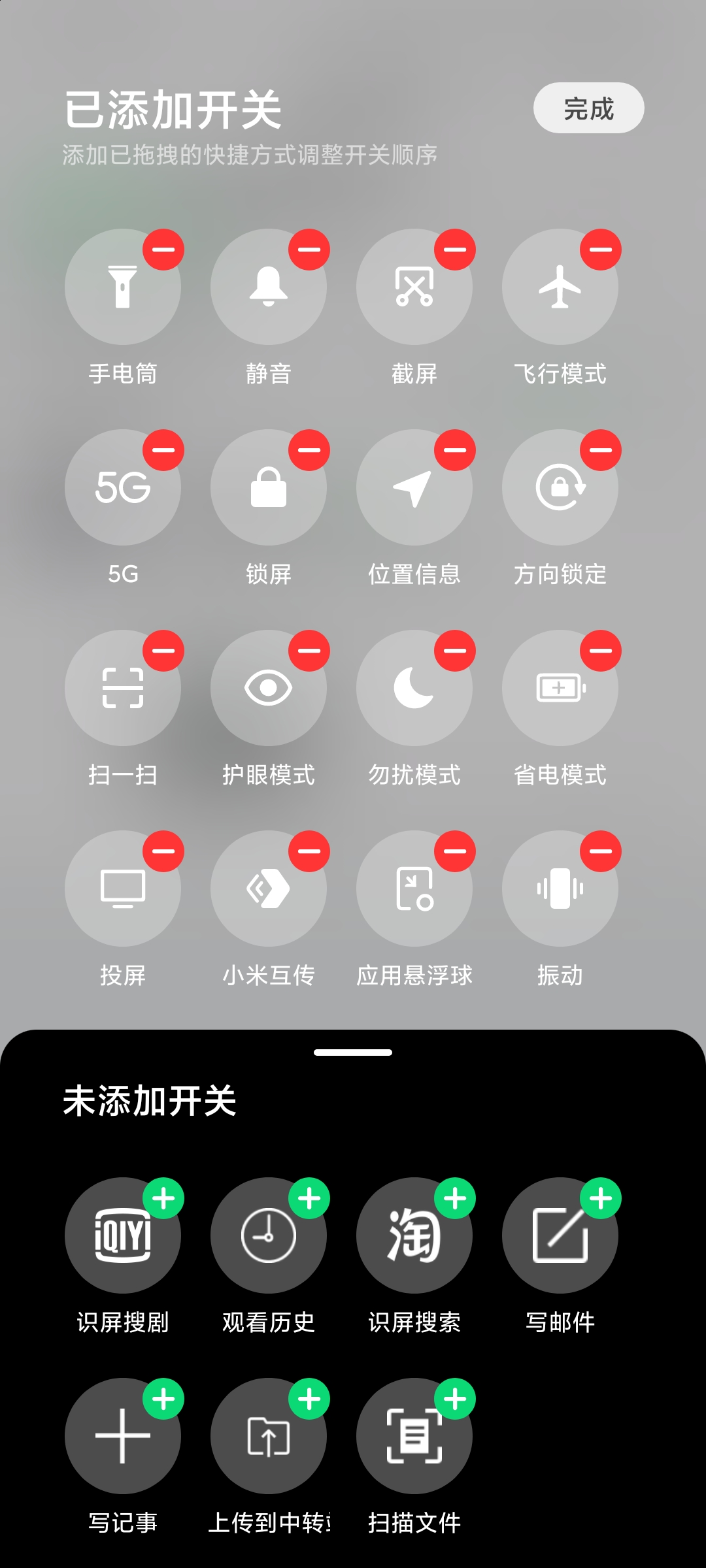
Task: Tap 完成 to finish editing
Action: click(588, 108)
